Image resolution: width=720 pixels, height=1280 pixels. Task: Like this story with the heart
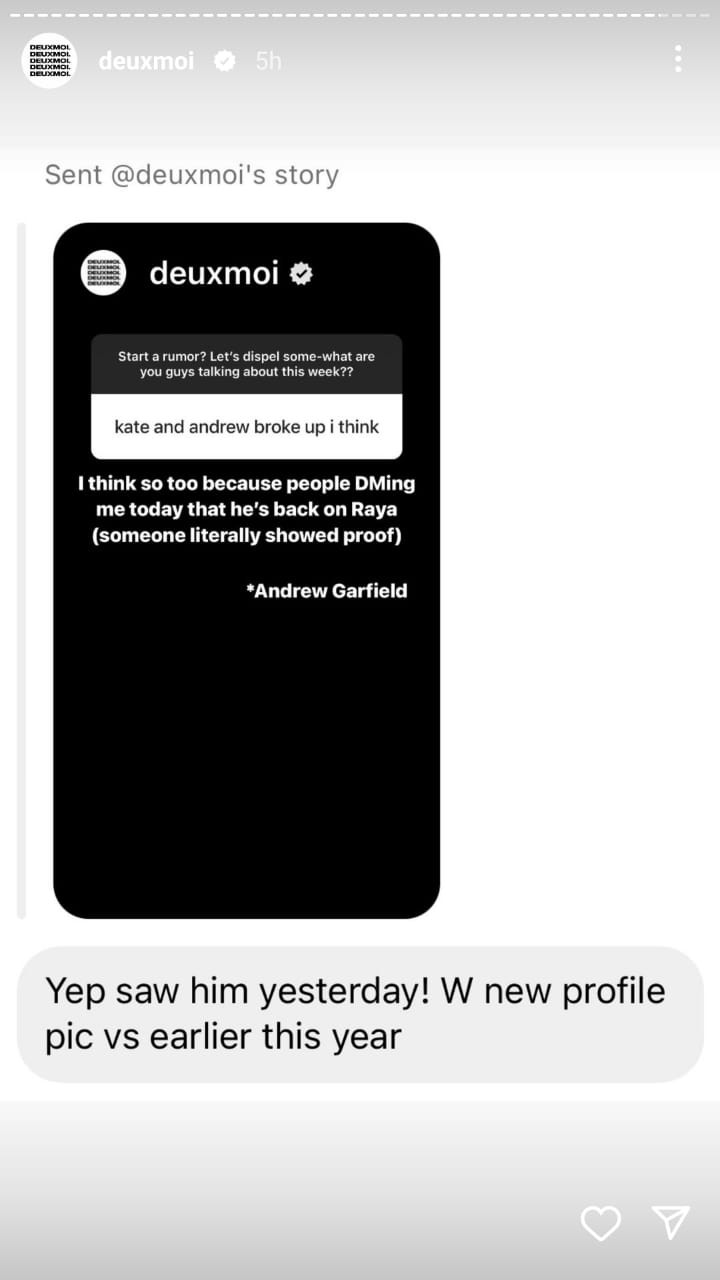pos(601,1222)
